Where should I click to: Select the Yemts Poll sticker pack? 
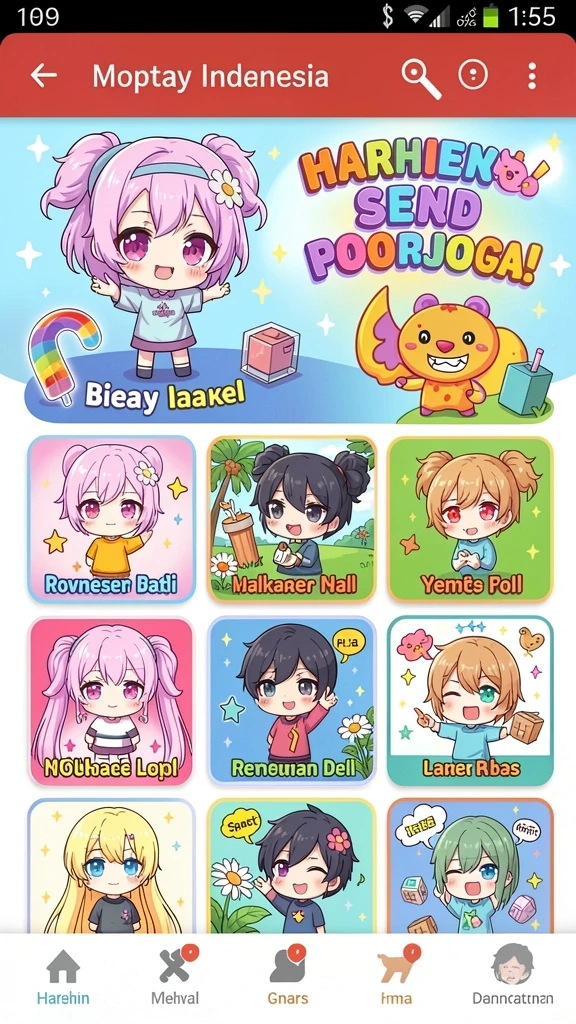(470, 519)
